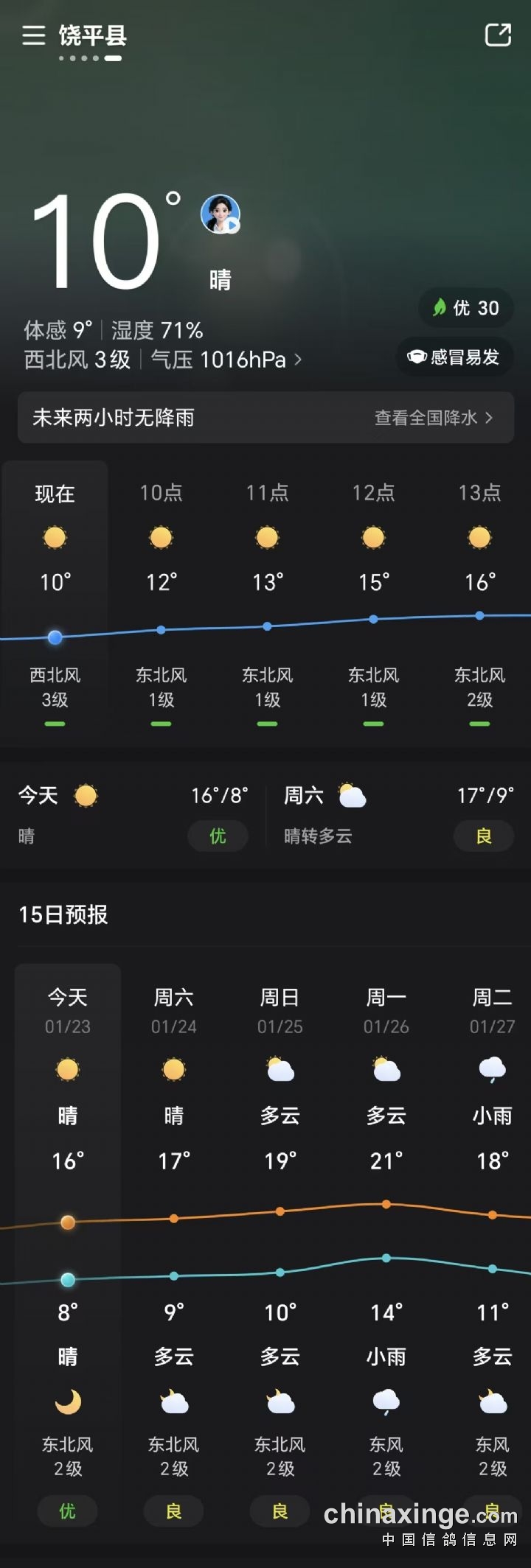Open the hamburger menu
This screenshot has height=1568, width=531.
33,35
